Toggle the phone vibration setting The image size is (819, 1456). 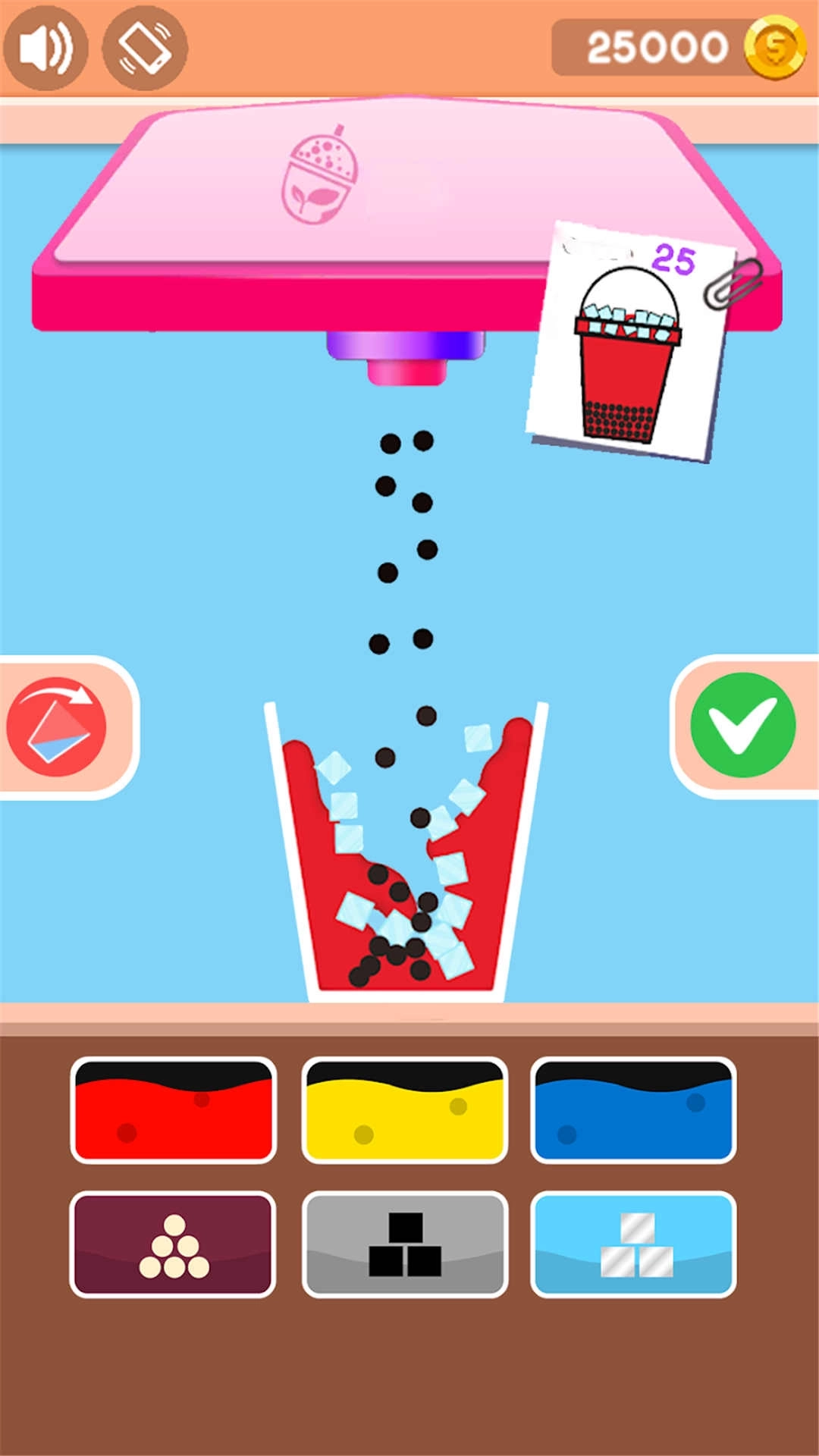pyautogui.click(x=145, y=47)
